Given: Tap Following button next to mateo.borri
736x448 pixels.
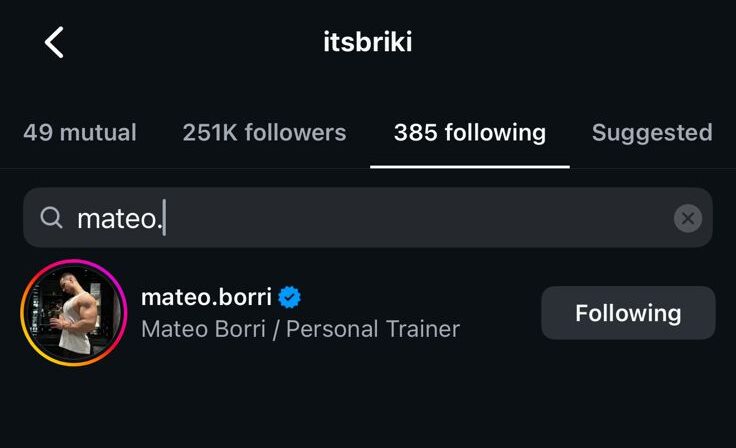Looking at the screenshot, I should click(628, 313).
